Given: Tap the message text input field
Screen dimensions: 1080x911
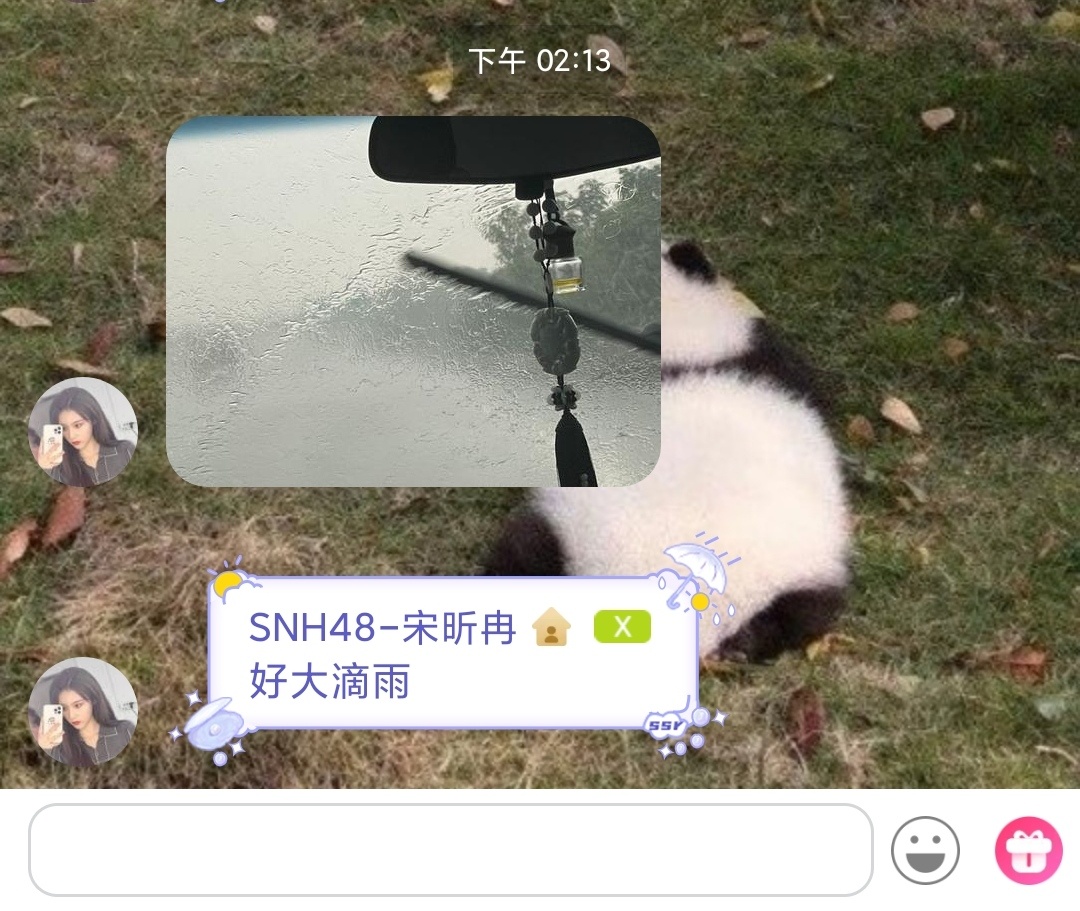Looking at the screenshot, I should [x=450, y=850].
